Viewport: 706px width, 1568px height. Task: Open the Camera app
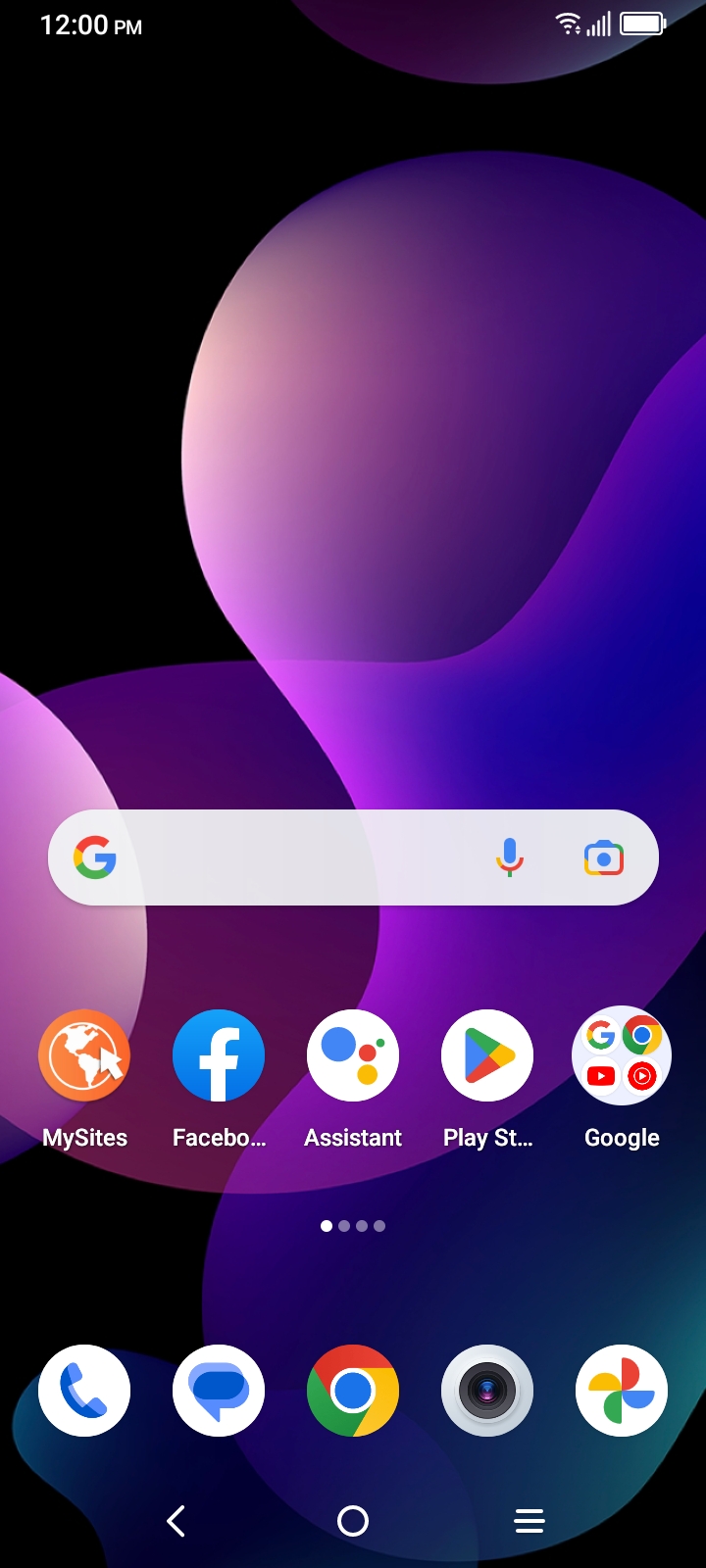tap(487, 1391)
